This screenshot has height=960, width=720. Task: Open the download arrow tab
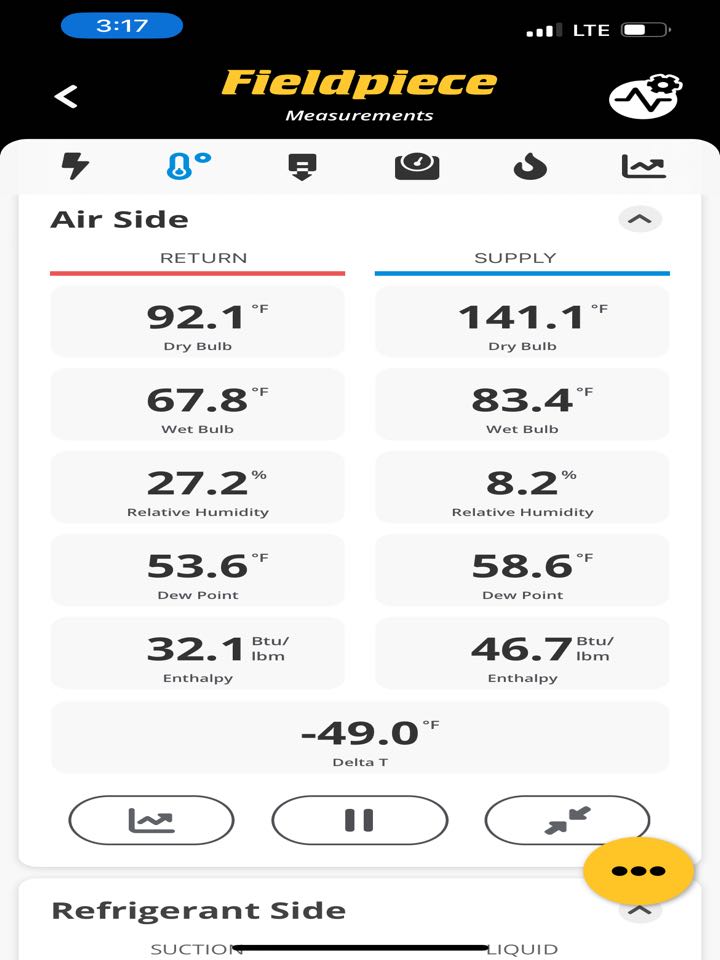point(302,167)
